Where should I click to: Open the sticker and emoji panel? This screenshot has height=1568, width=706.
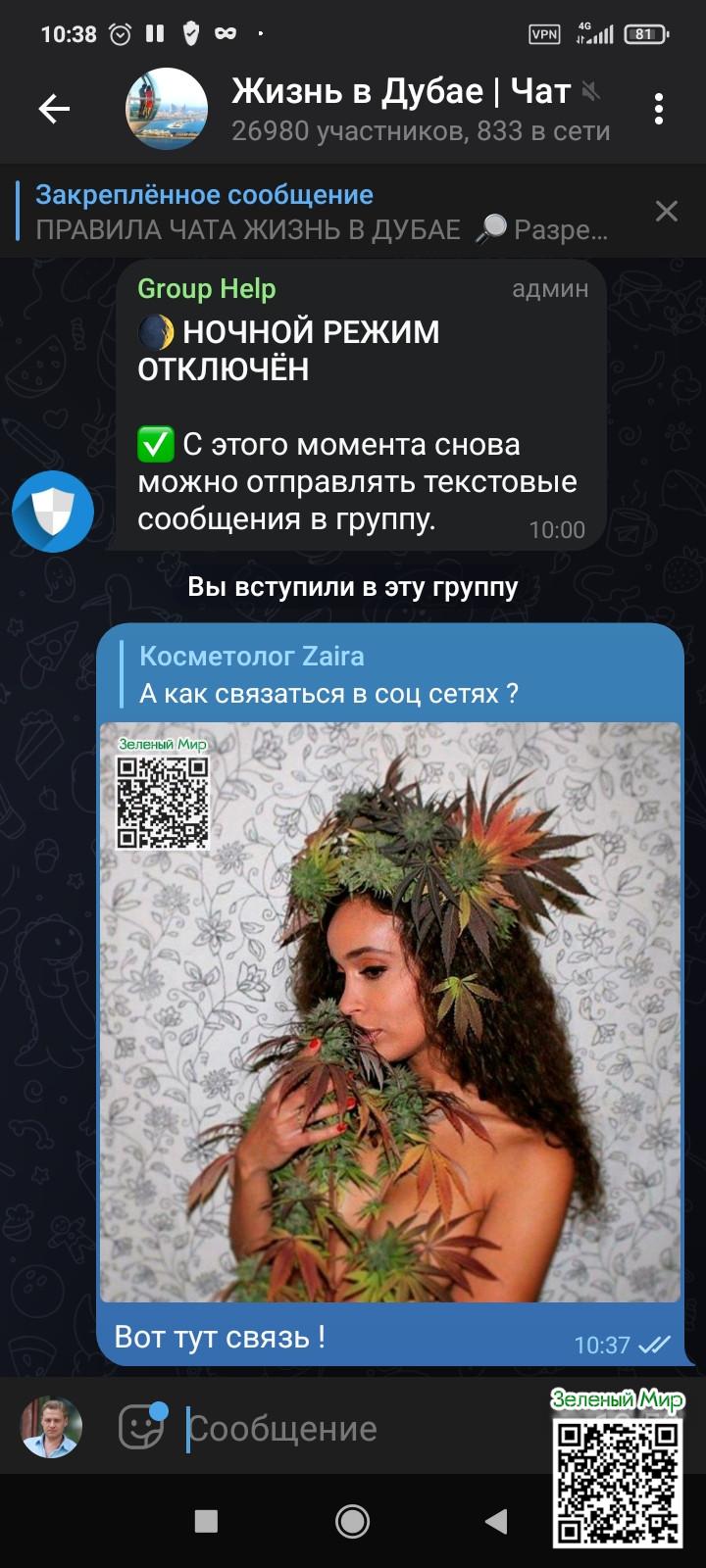(x=141, y=1427)
